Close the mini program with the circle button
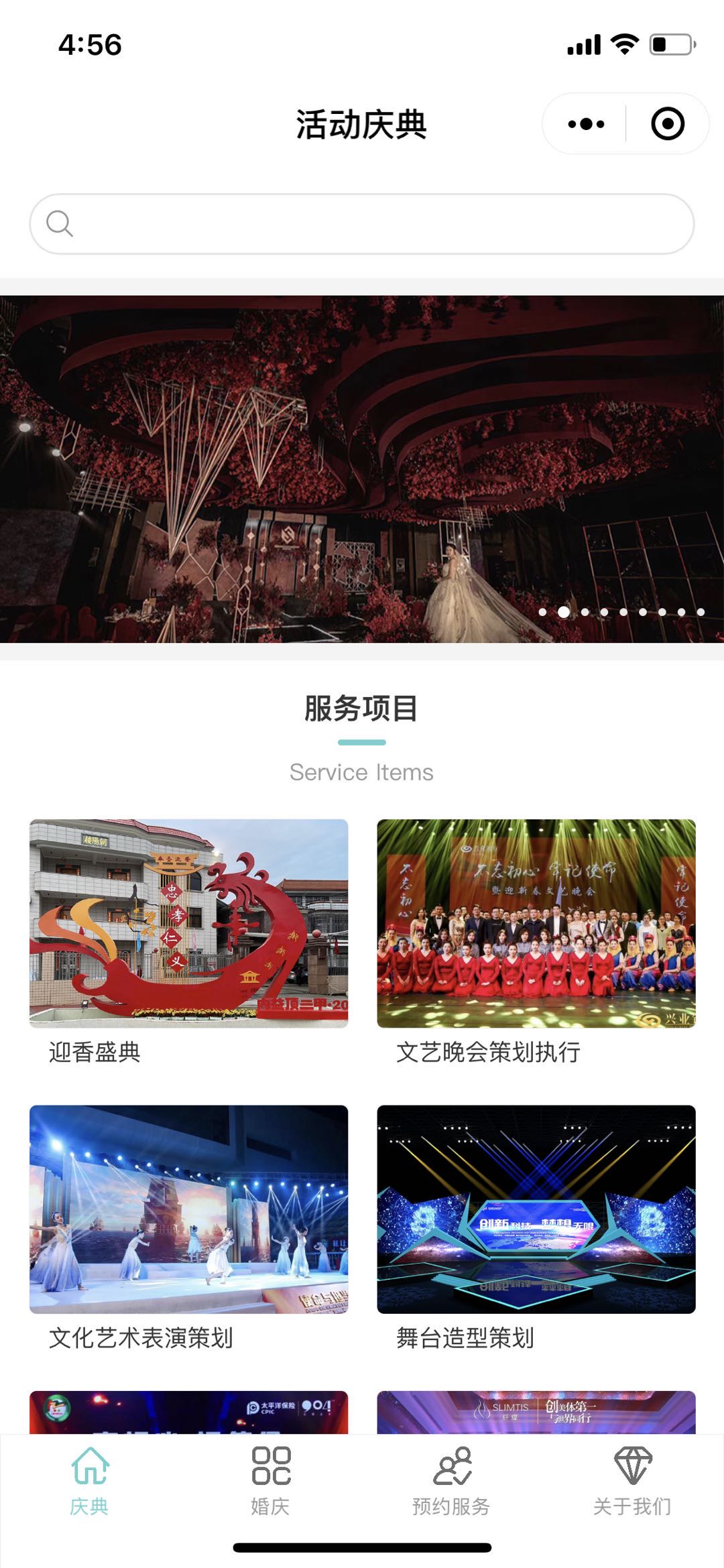 point(668,124)
